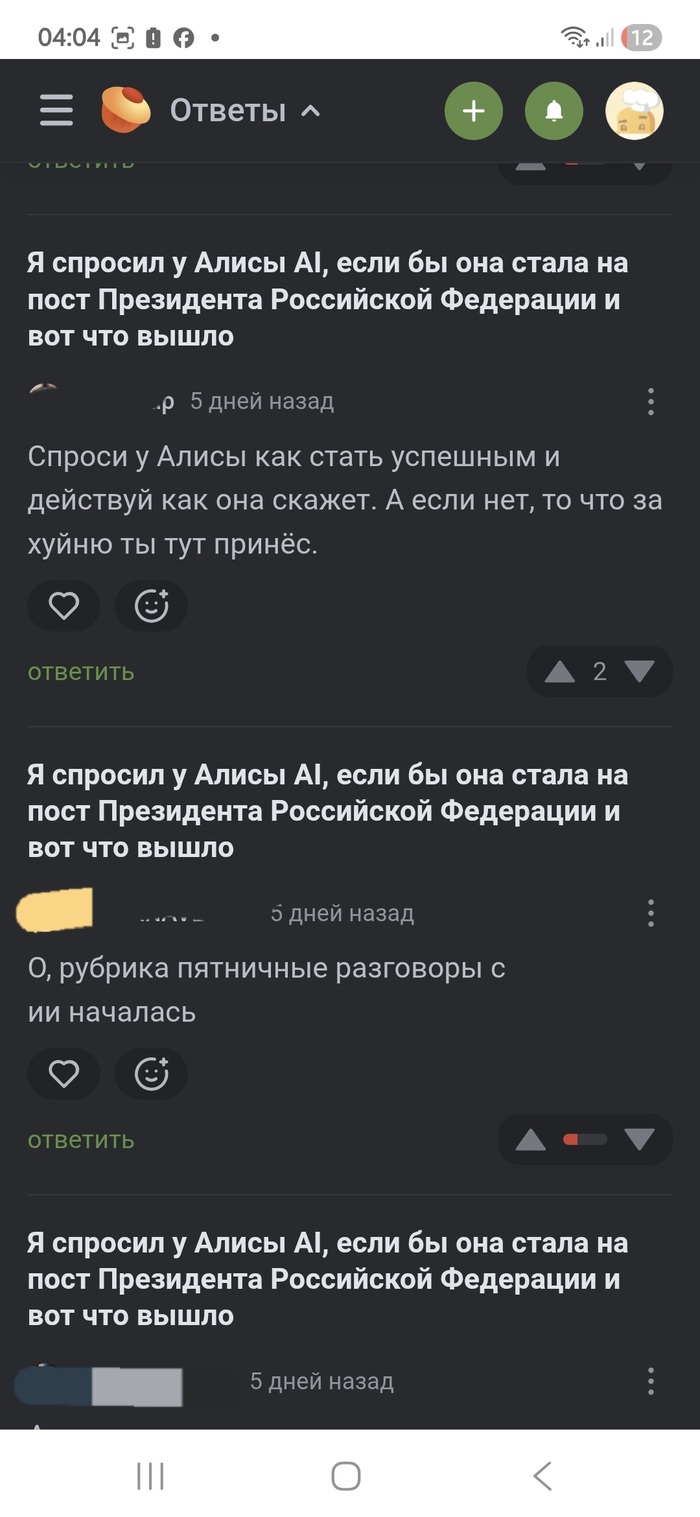
Task: Open the system home button
Action: (346, 1476)
